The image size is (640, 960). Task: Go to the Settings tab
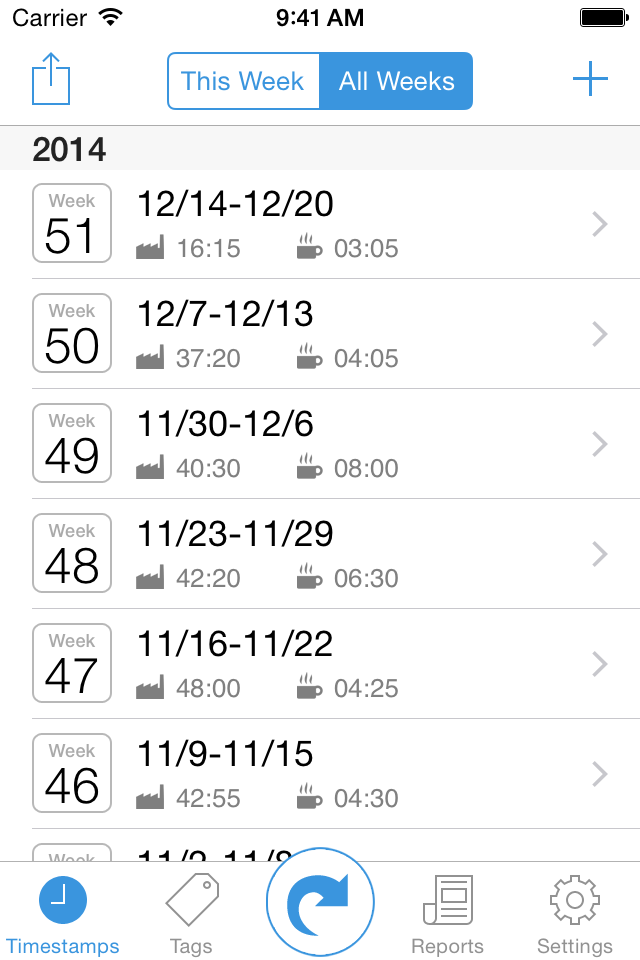point(575,915)
